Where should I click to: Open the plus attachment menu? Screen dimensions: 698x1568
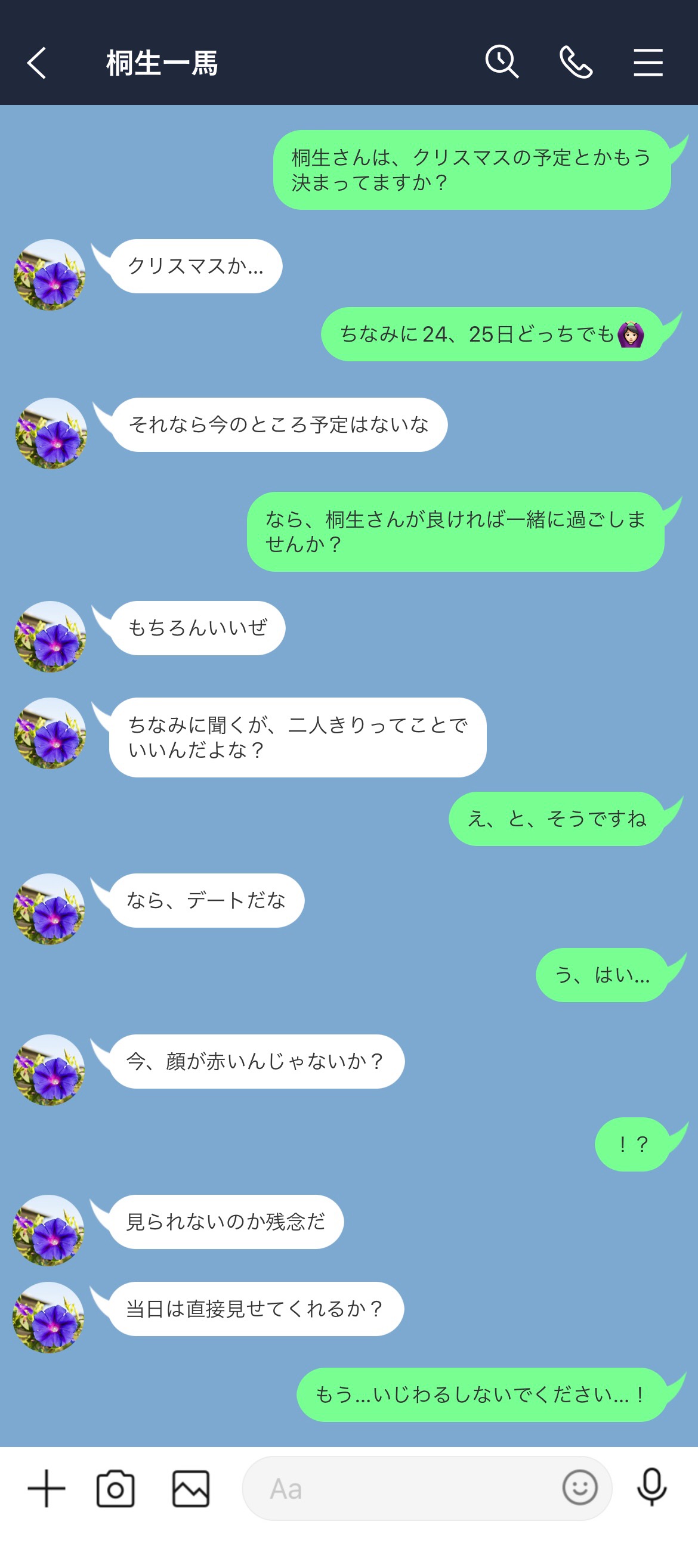click(x=47, y=1488)
